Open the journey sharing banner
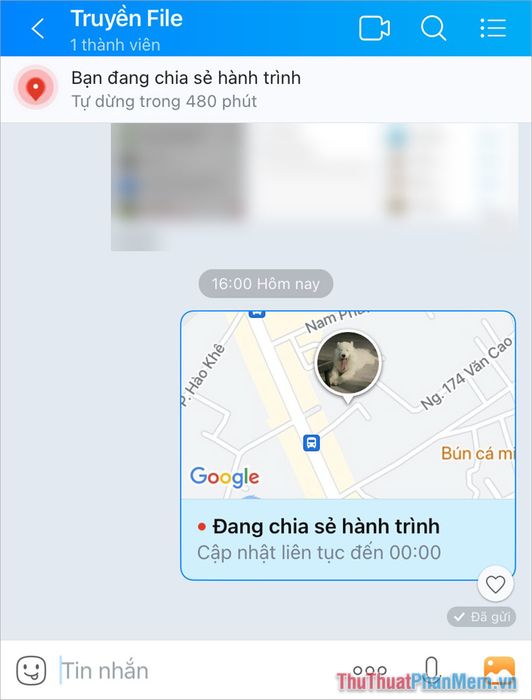Screen dimensions: 532x700 click(266, 89)
